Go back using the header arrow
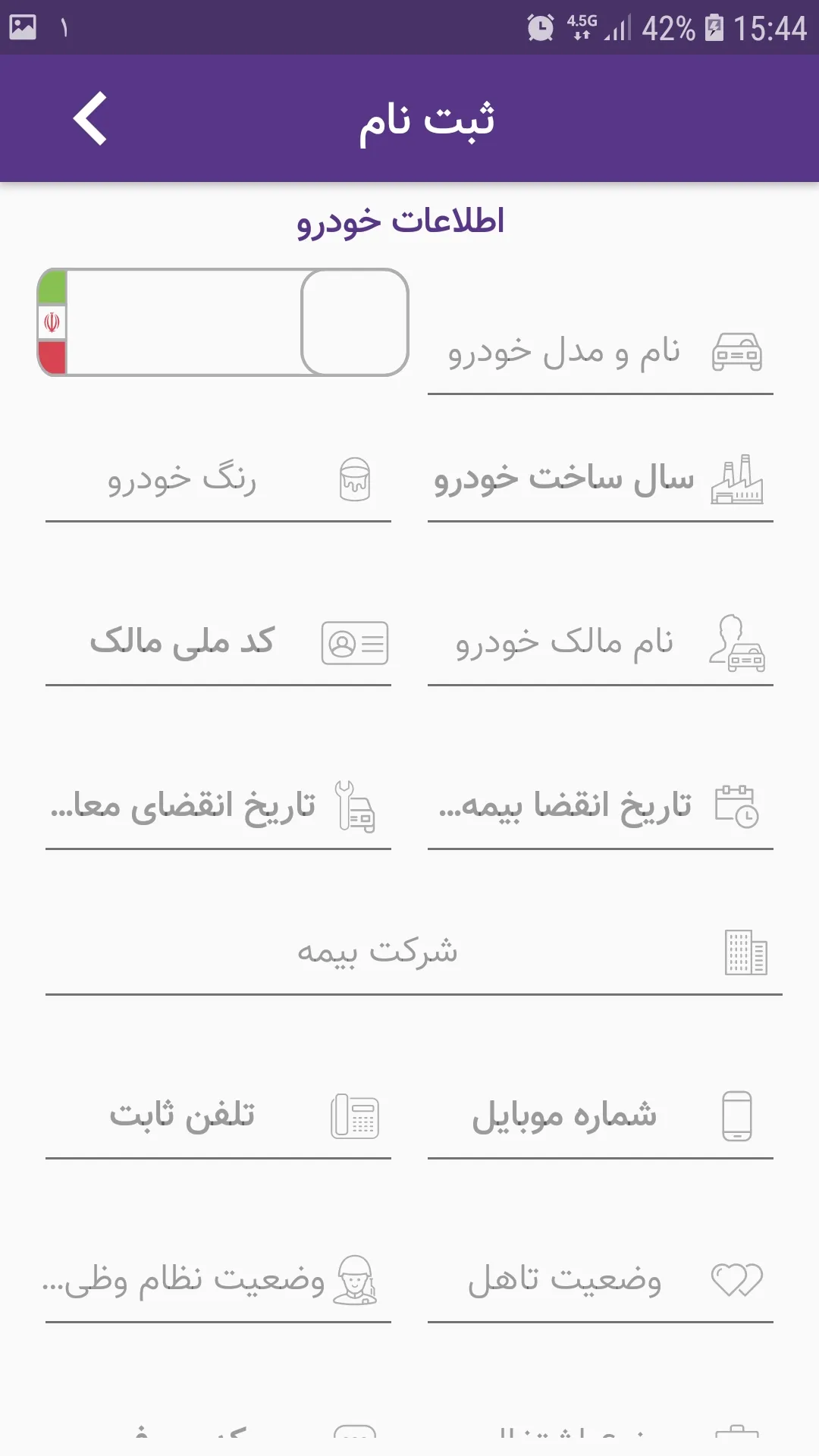Image resolution: width=819 pixels, height=1456 pixels. (x=90, y=118)
